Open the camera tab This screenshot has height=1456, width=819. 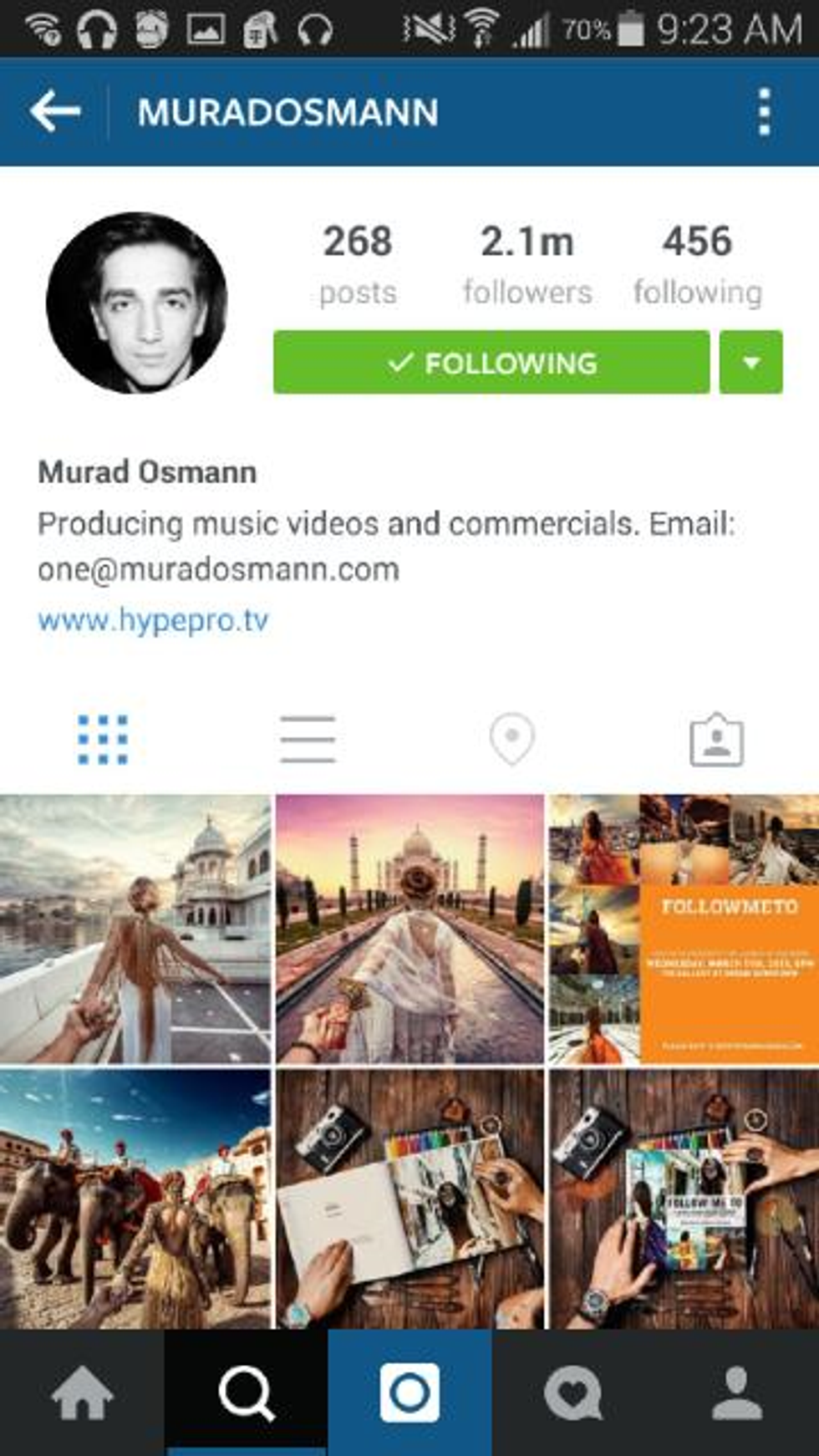[409, 1392]
